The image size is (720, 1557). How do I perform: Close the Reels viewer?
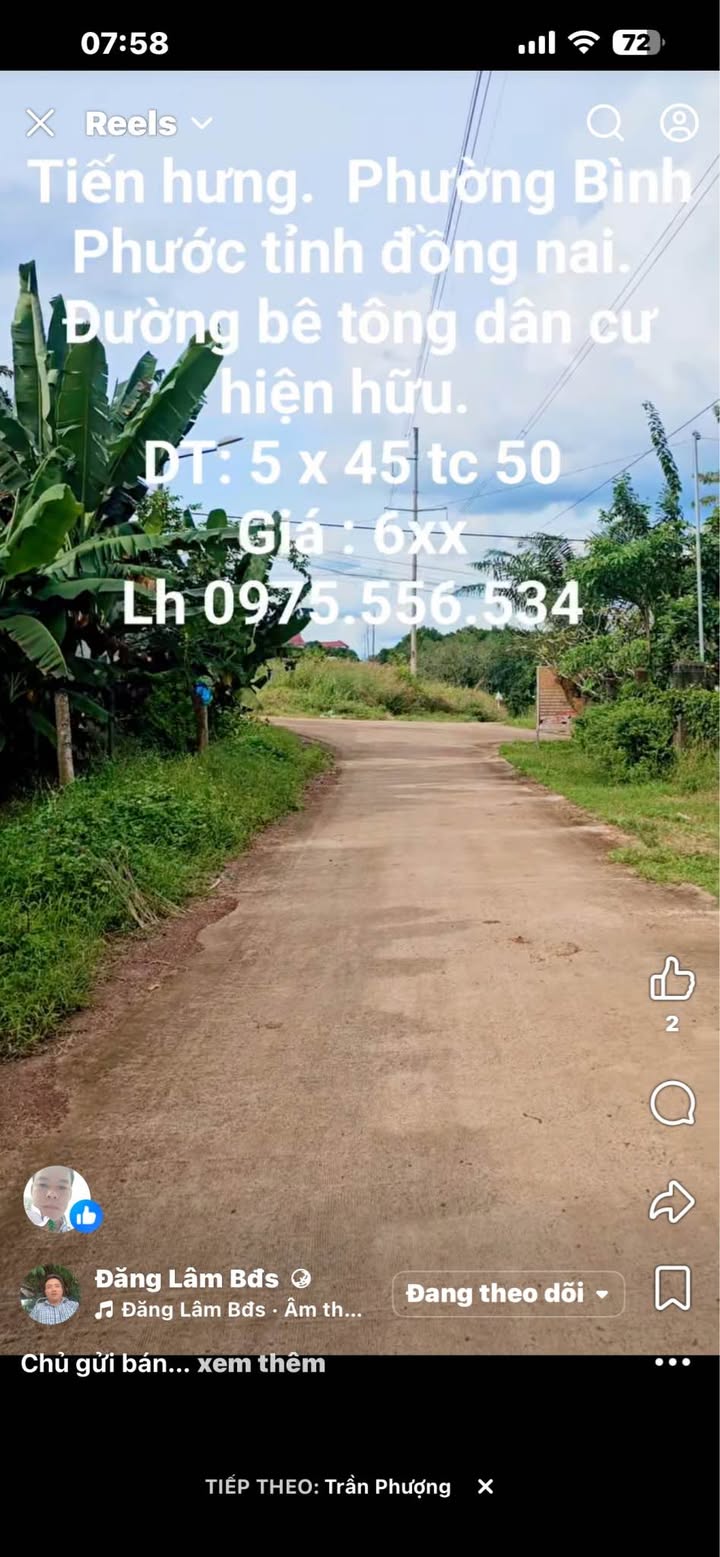coord(40,123)
